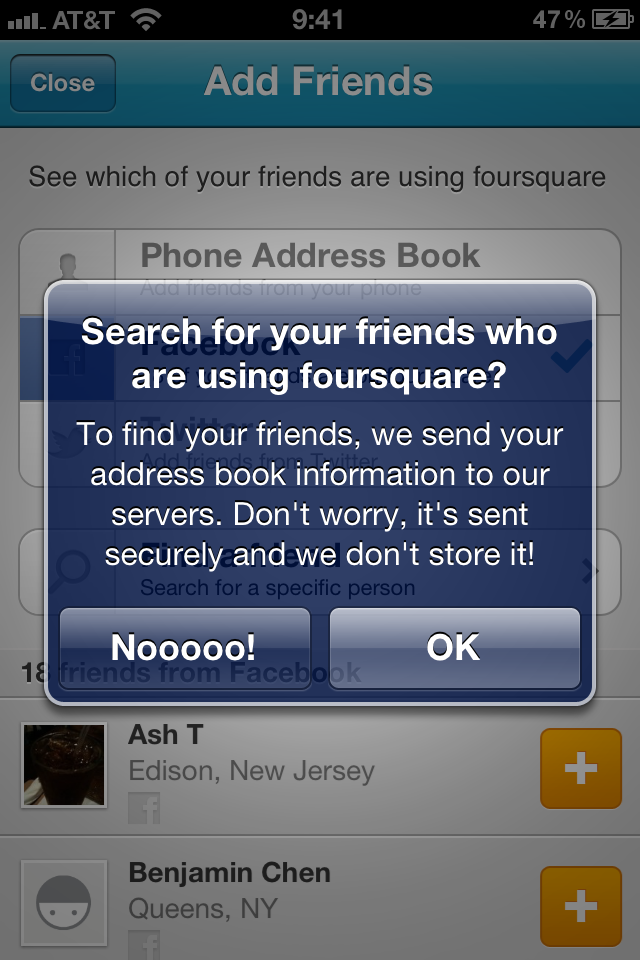Decline with the Nooooo! button
This screenshot has width=640, height=960.
pos(184,647)
